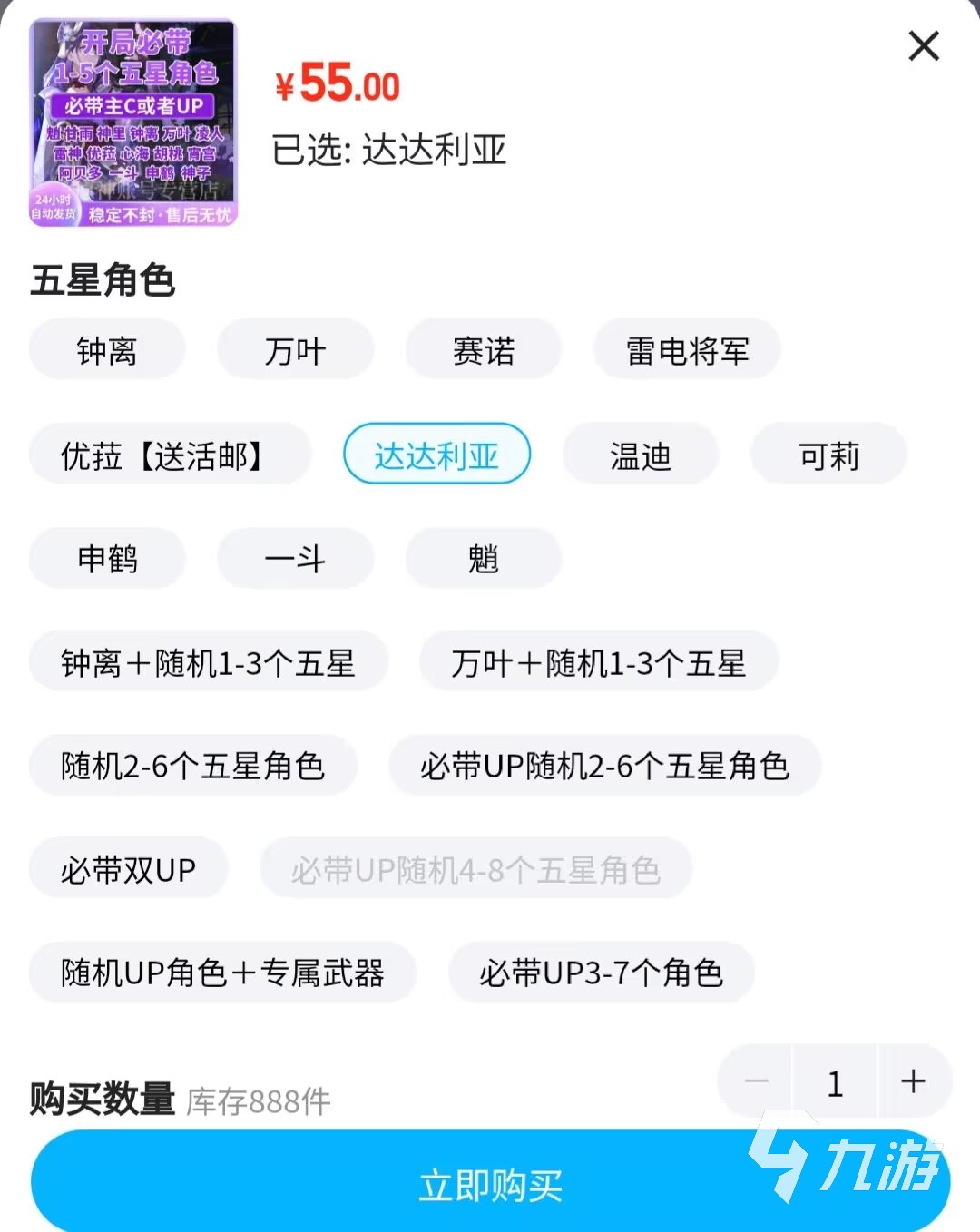Choose the 申鹤 option
Viewport: 980px width, 1232px height.
(107, 559)
